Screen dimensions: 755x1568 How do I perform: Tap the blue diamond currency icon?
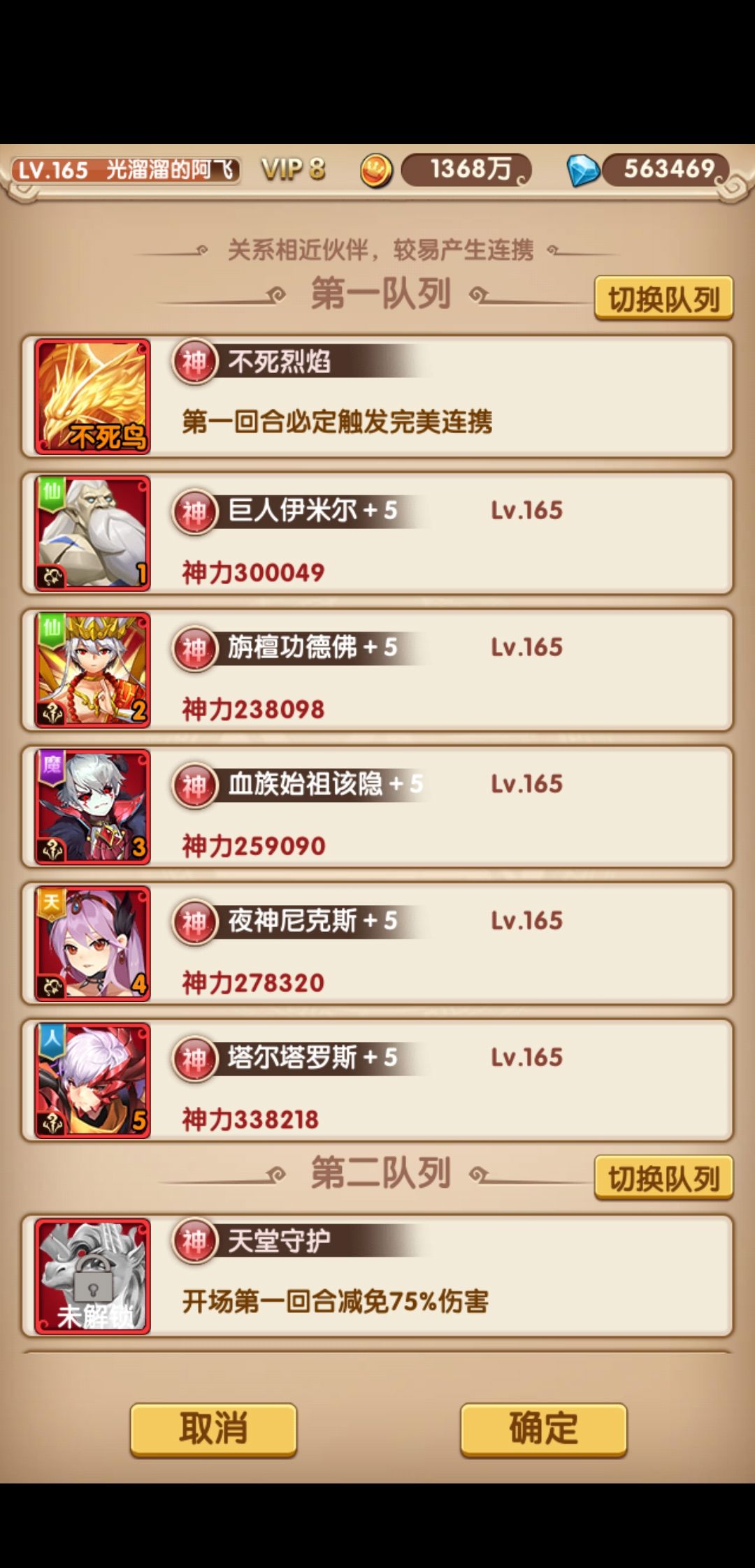click(585, 170)
